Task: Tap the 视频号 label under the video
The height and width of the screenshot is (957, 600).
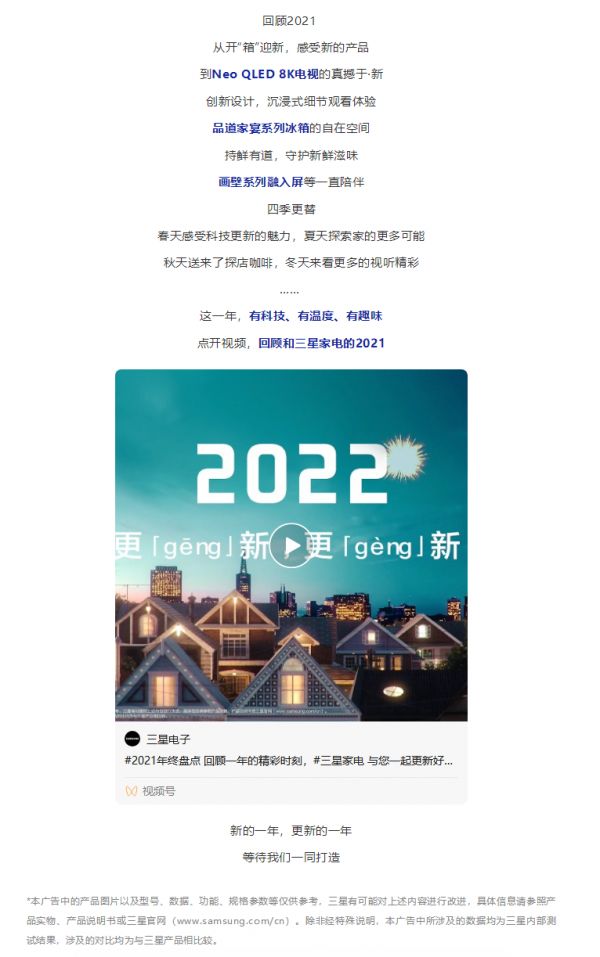Action: 157,791
